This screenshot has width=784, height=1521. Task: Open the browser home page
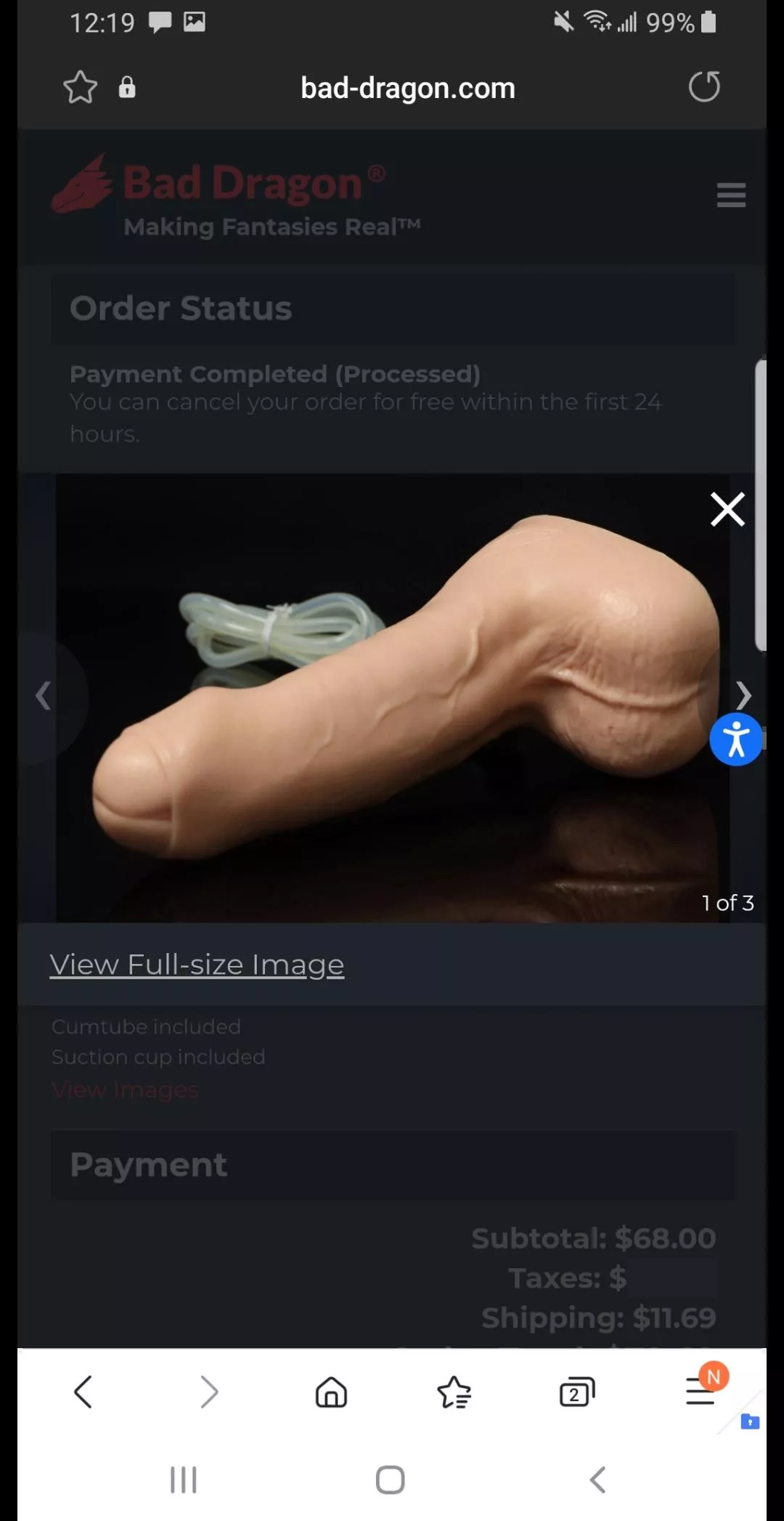click(x=331, y=1392)
